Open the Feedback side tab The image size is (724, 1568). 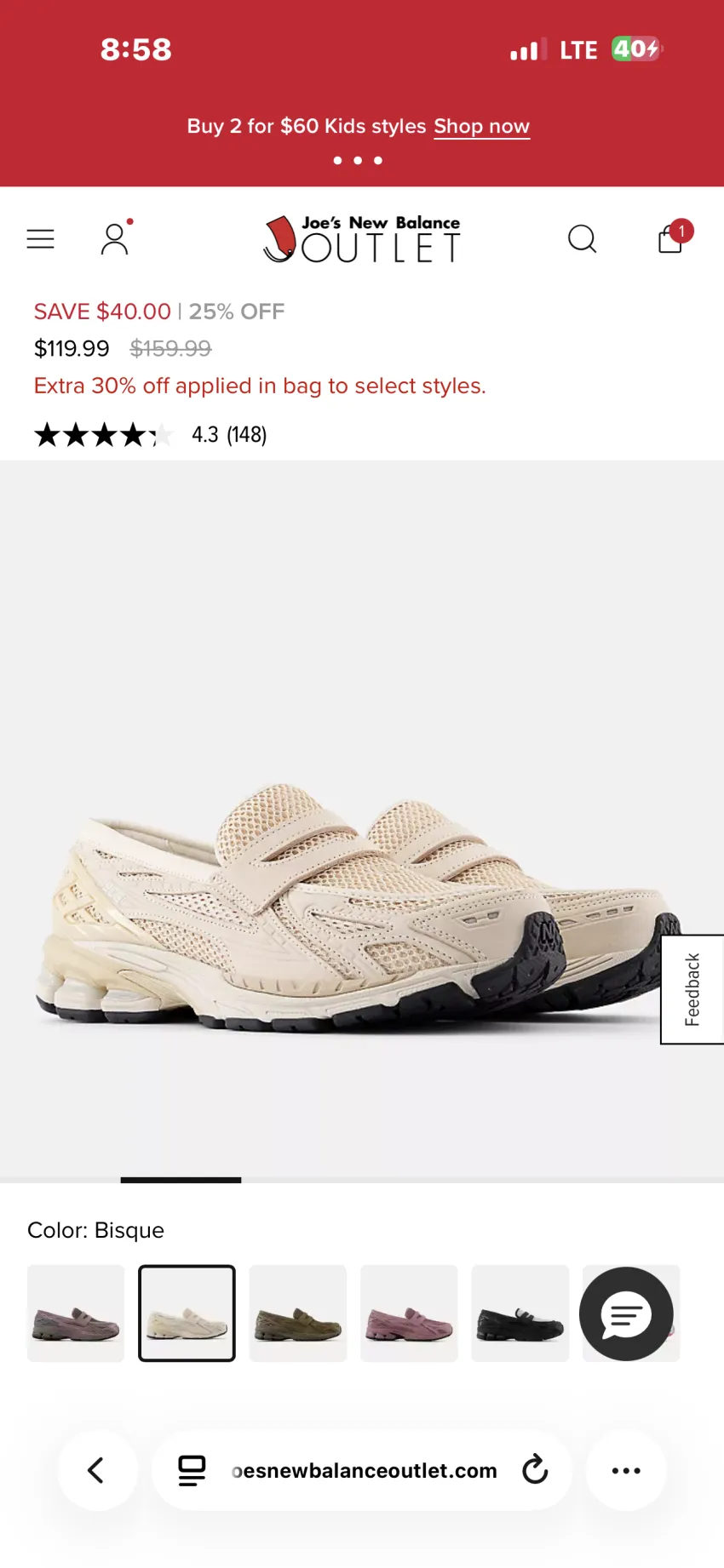coord(692,989)
